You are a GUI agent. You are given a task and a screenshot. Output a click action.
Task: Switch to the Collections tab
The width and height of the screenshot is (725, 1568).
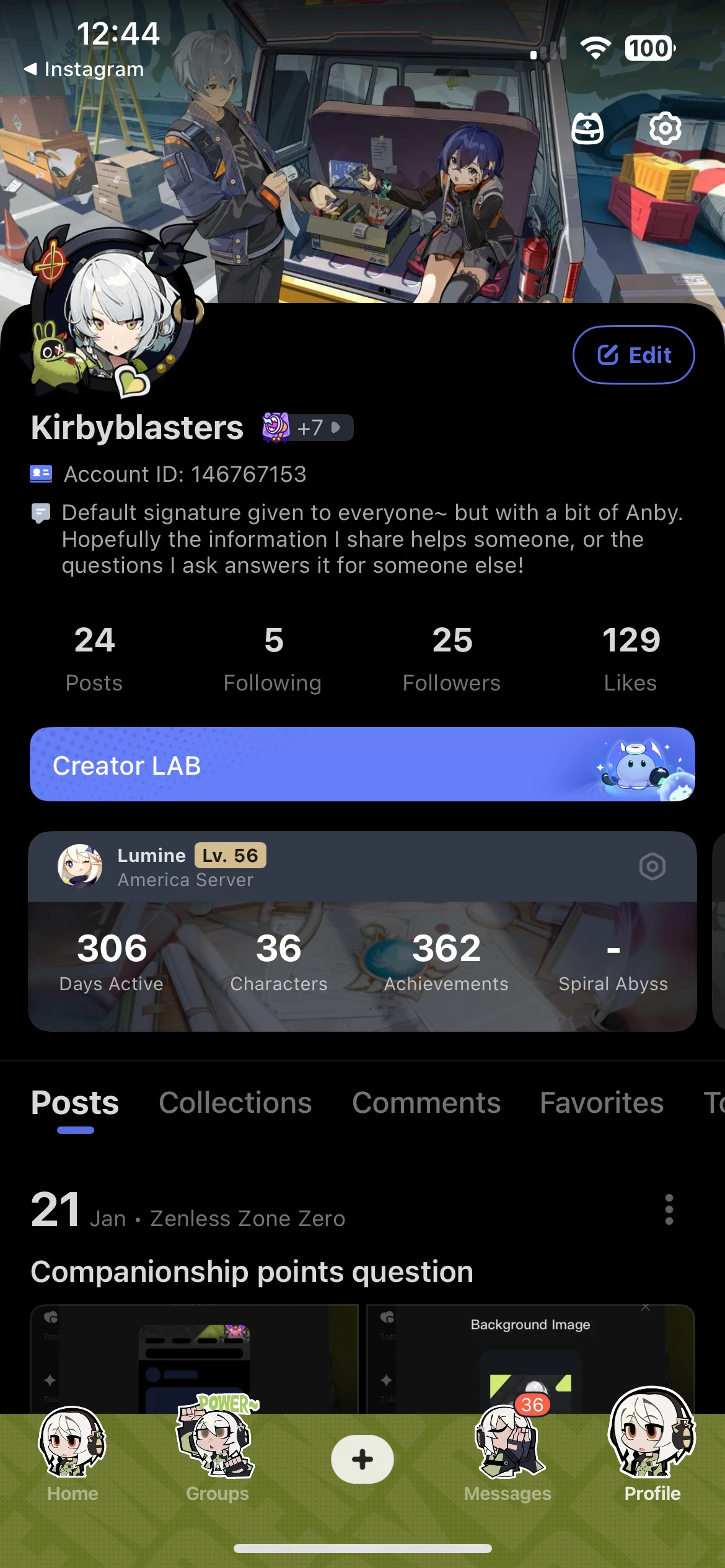point(235,1103)
